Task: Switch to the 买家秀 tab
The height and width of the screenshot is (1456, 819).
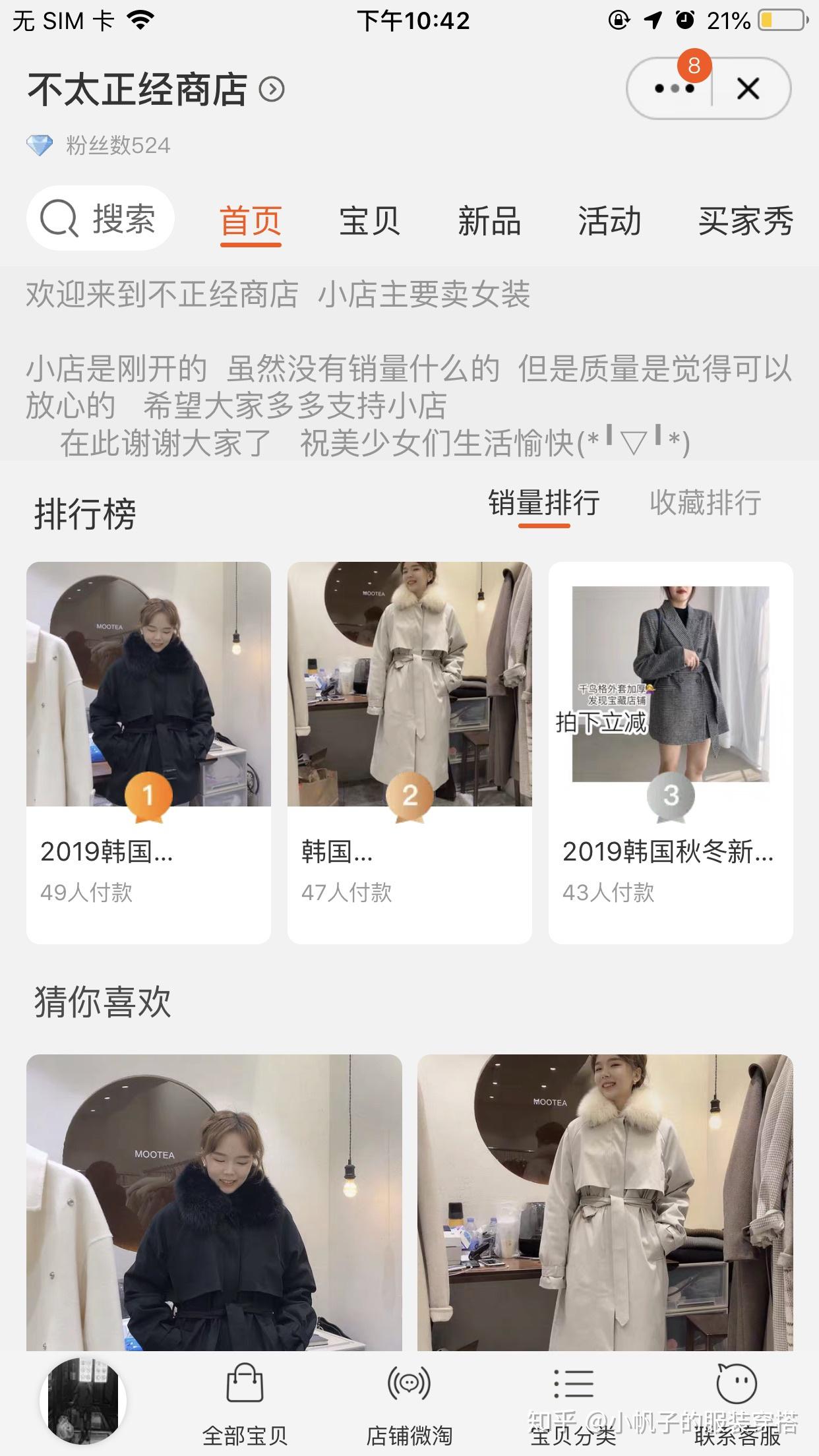Action: pos(745,221)
